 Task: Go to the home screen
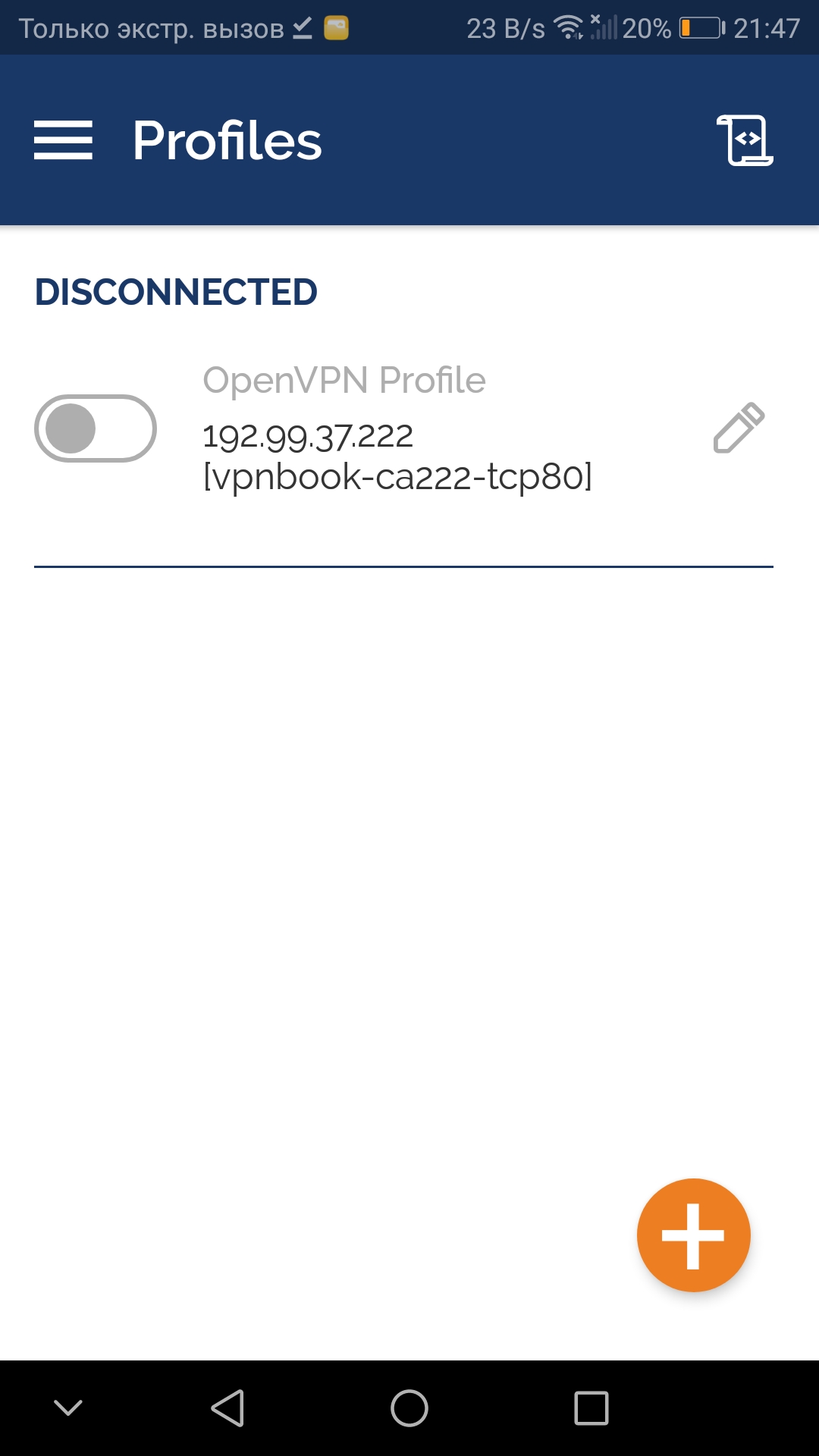click(x=409, y=1408)
